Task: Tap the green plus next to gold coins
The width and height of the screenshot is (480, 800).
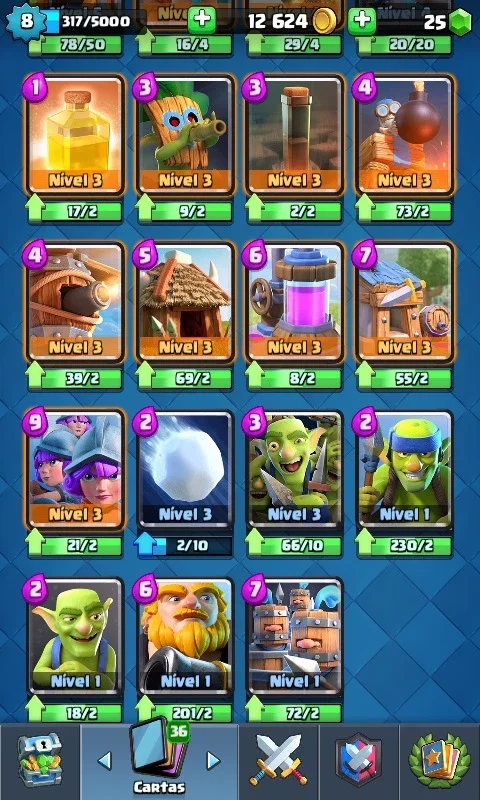Action: coord(202,20)
